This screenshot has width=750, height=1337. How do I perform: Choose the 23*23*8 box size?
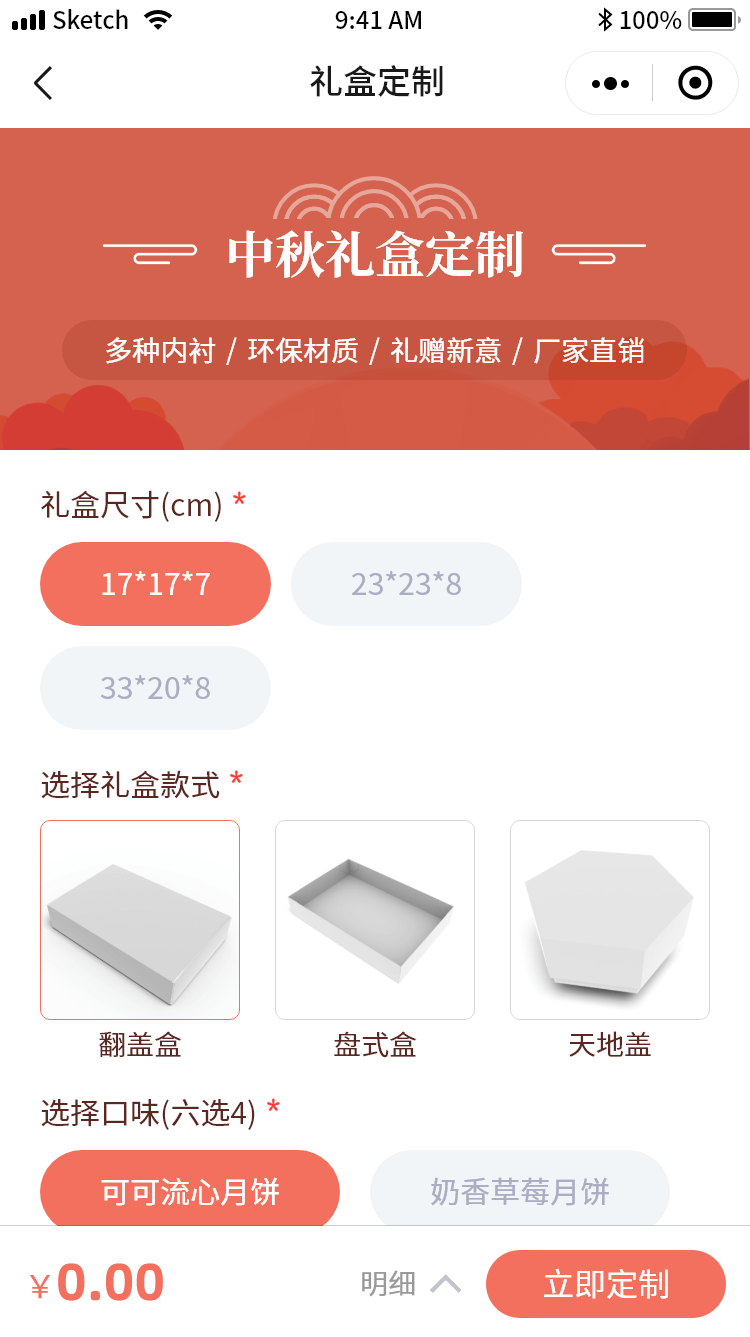(x=406, y=584)
